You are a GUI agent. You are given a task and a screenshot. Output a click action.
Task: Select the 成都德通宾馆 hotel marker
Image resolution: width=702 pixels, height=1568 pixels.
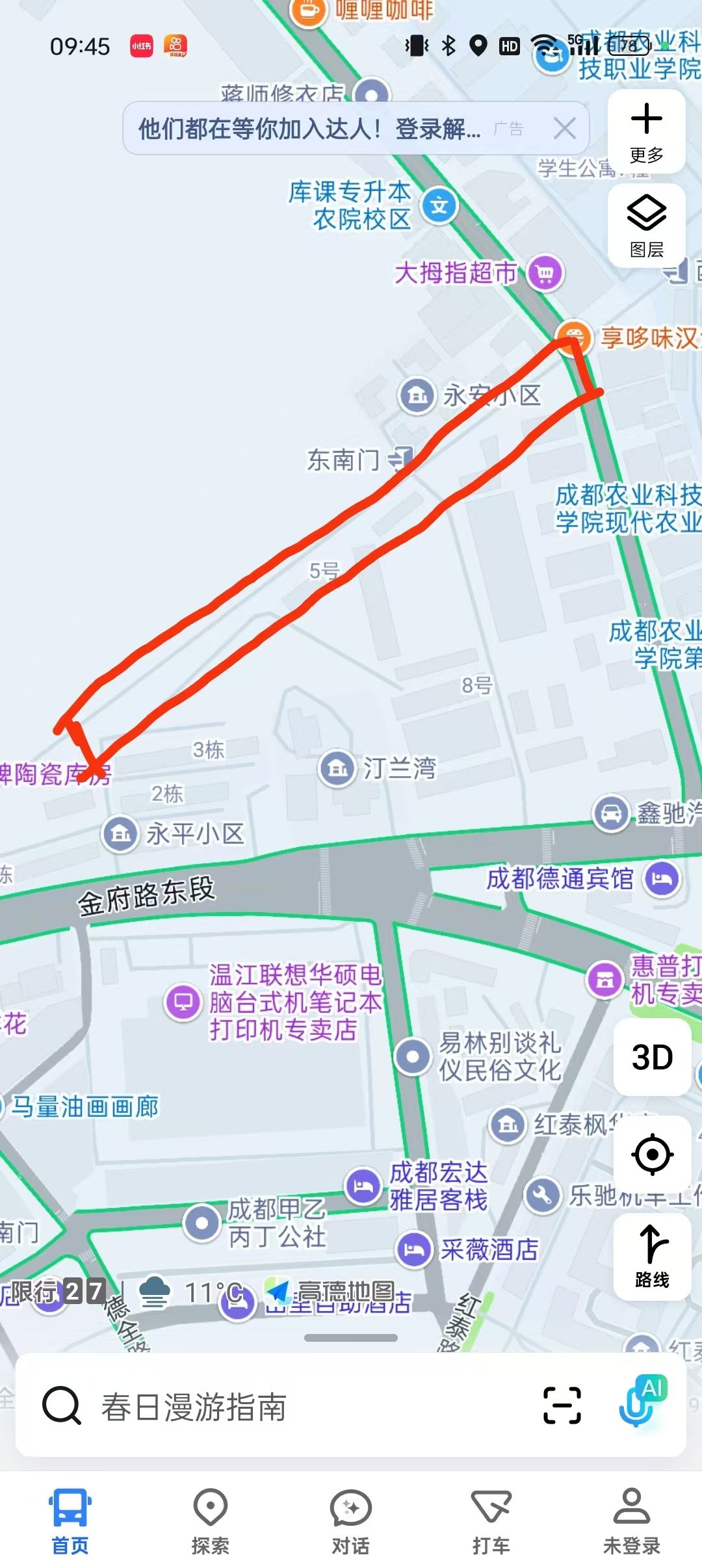662,880
